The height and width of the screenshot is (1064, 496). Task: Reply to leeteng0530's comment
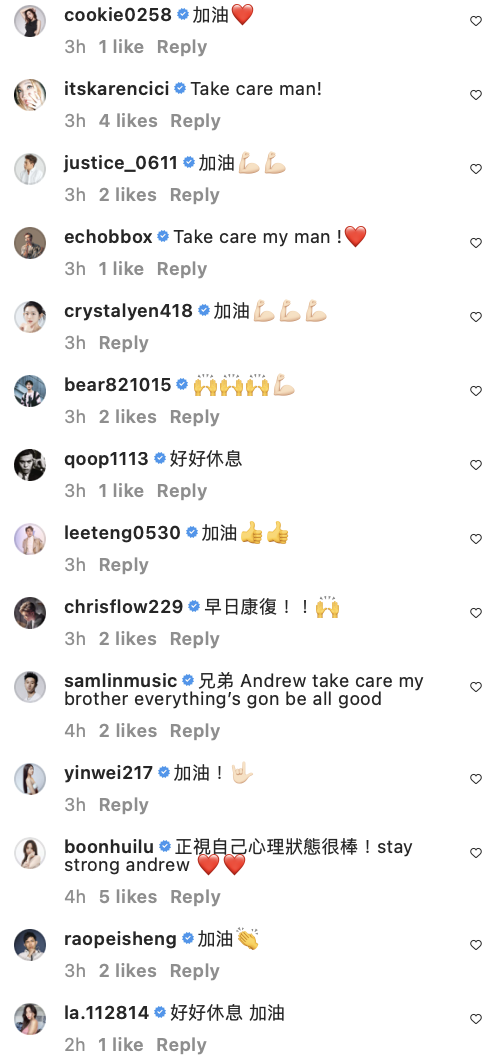(123, 565)
